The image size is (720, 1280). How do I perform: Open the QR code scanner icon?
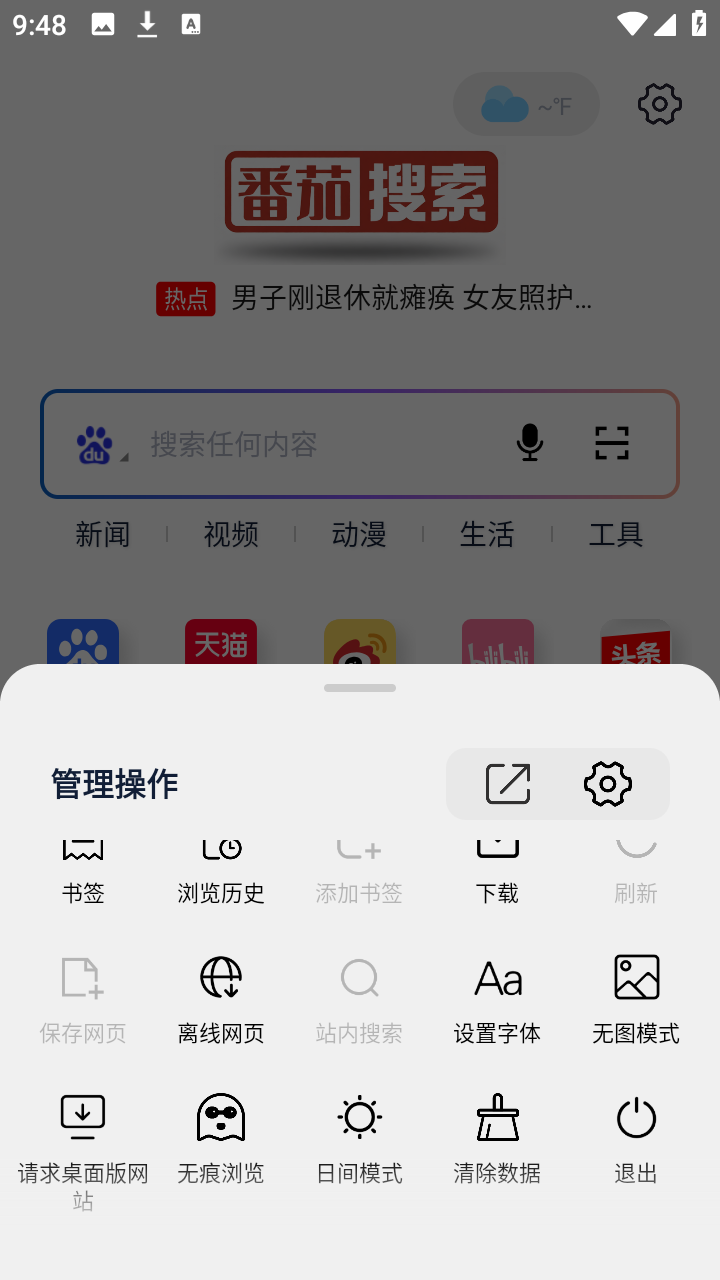click(612, 443)
